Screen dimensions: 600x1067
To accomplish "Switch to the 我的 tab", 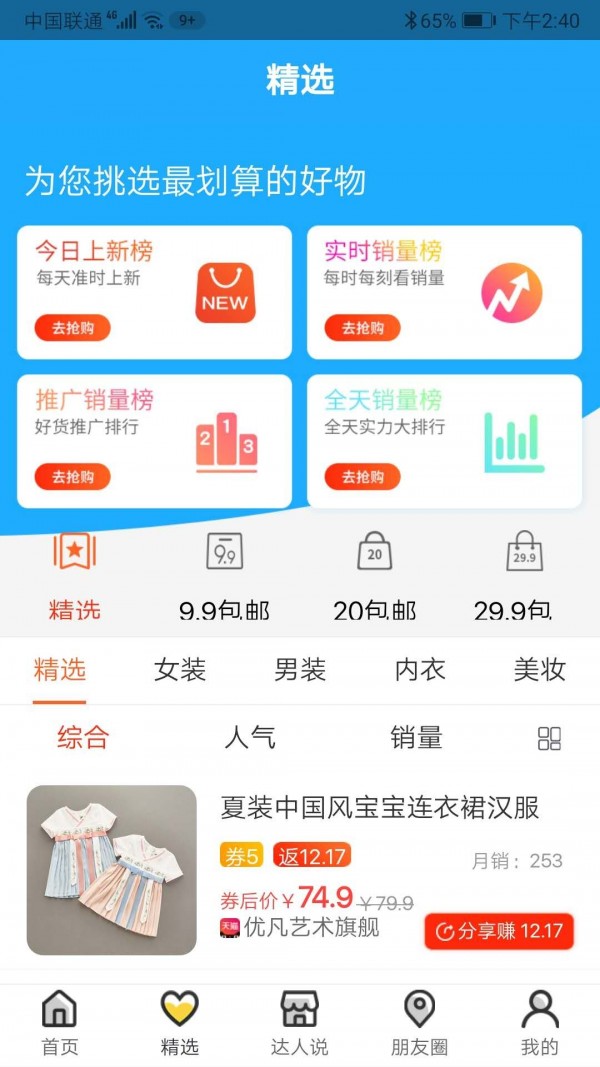I will pos(540,1024).
